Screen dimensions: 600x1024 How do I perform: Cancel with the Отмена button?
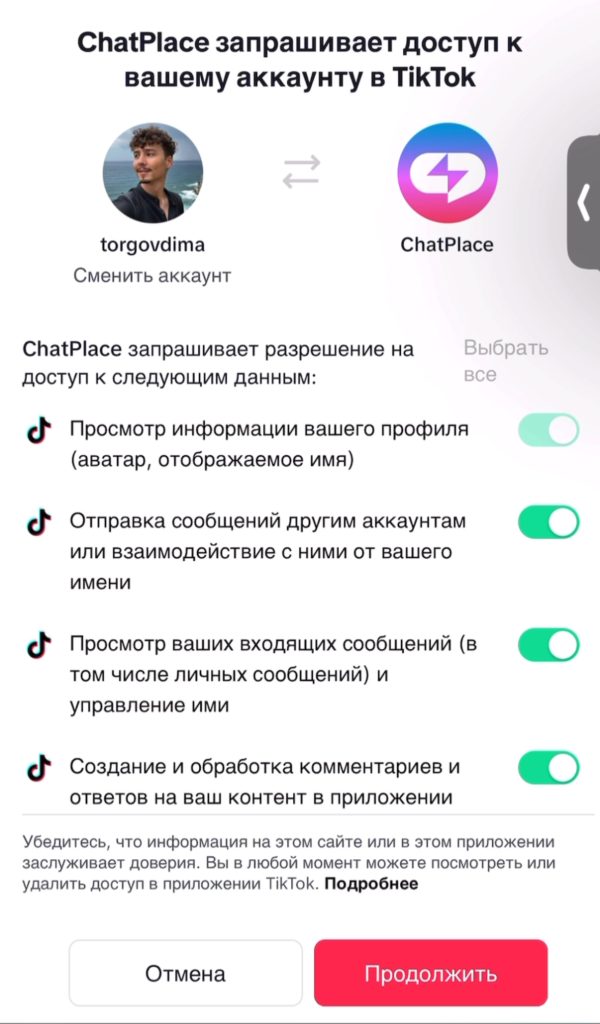click(x=185, y=973)
